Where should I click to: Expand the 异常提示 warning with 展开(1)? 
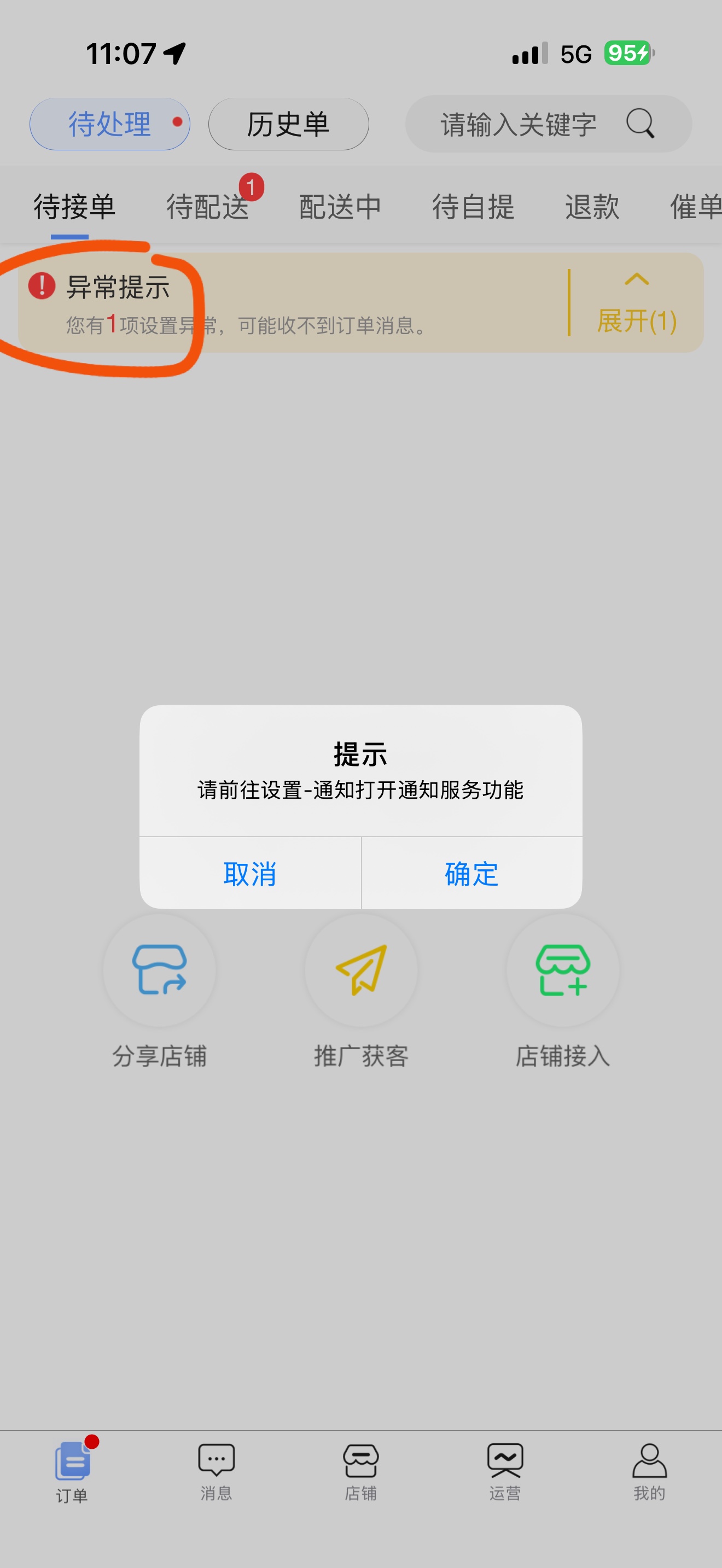point(636,305)
